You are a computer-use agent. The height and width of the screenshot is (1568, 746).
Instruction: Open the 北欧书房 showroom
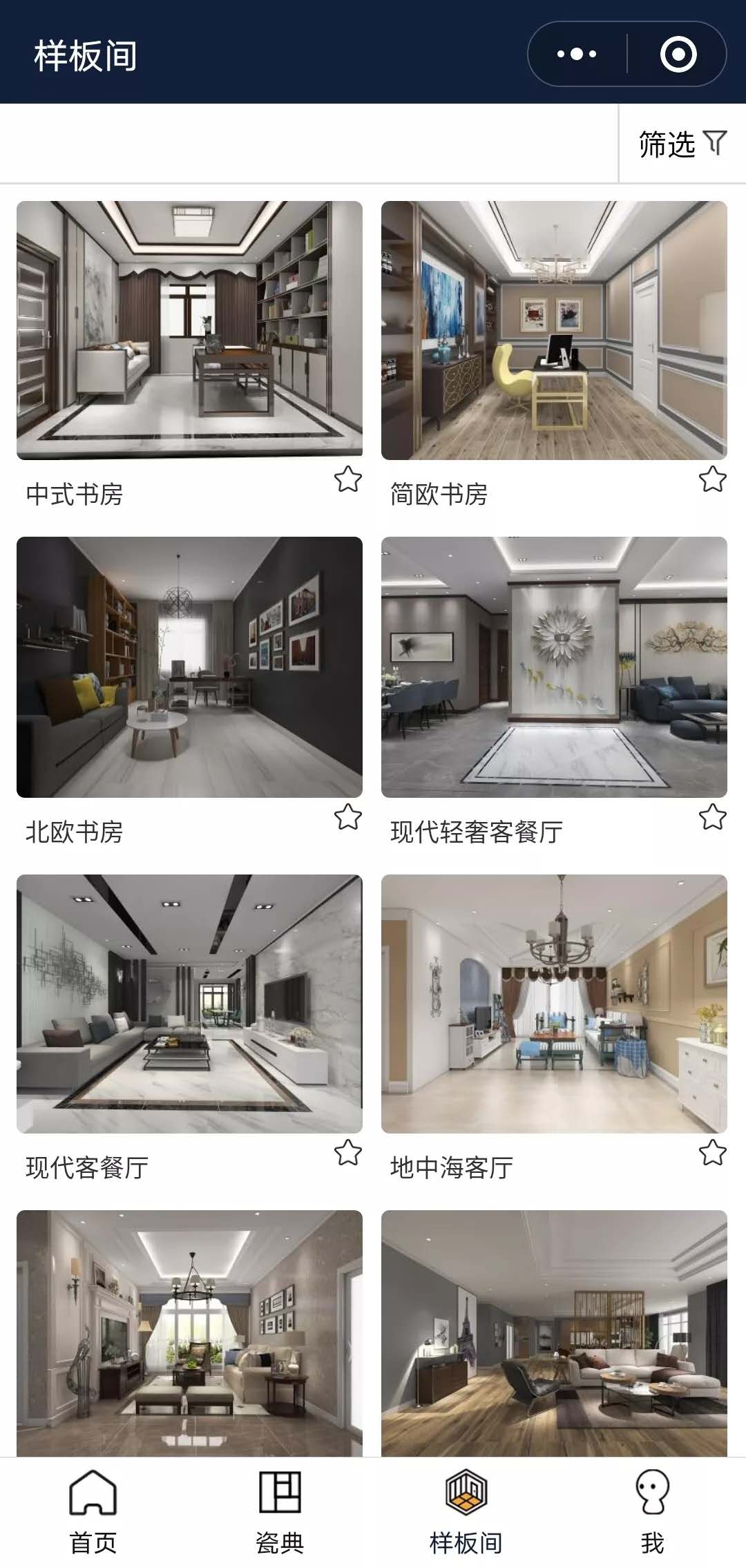(x=189, y=667)
